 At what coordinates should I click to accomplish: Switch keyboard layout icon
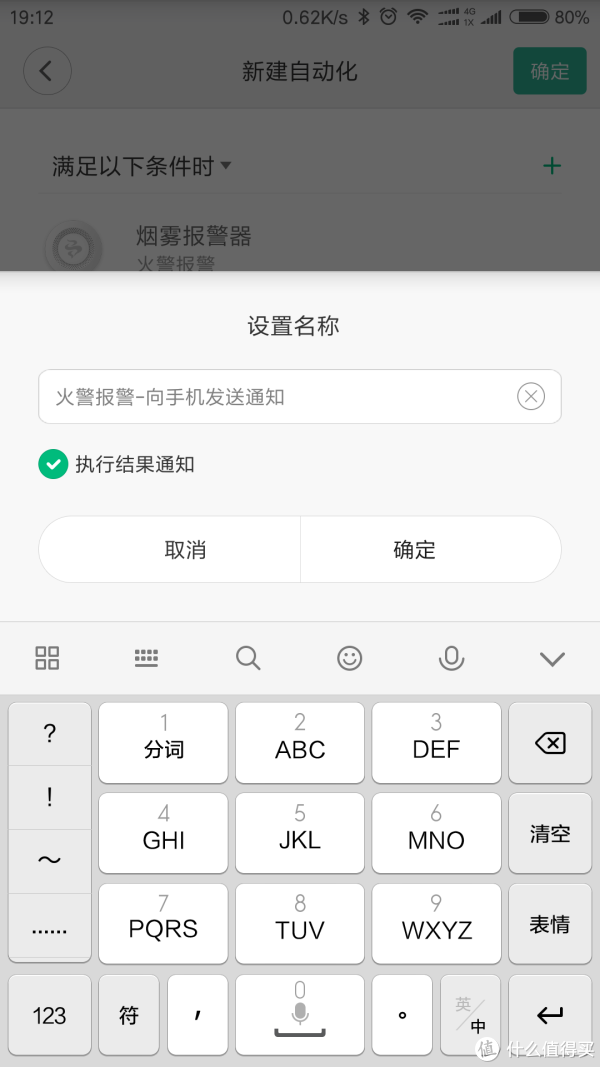[146, 658]
